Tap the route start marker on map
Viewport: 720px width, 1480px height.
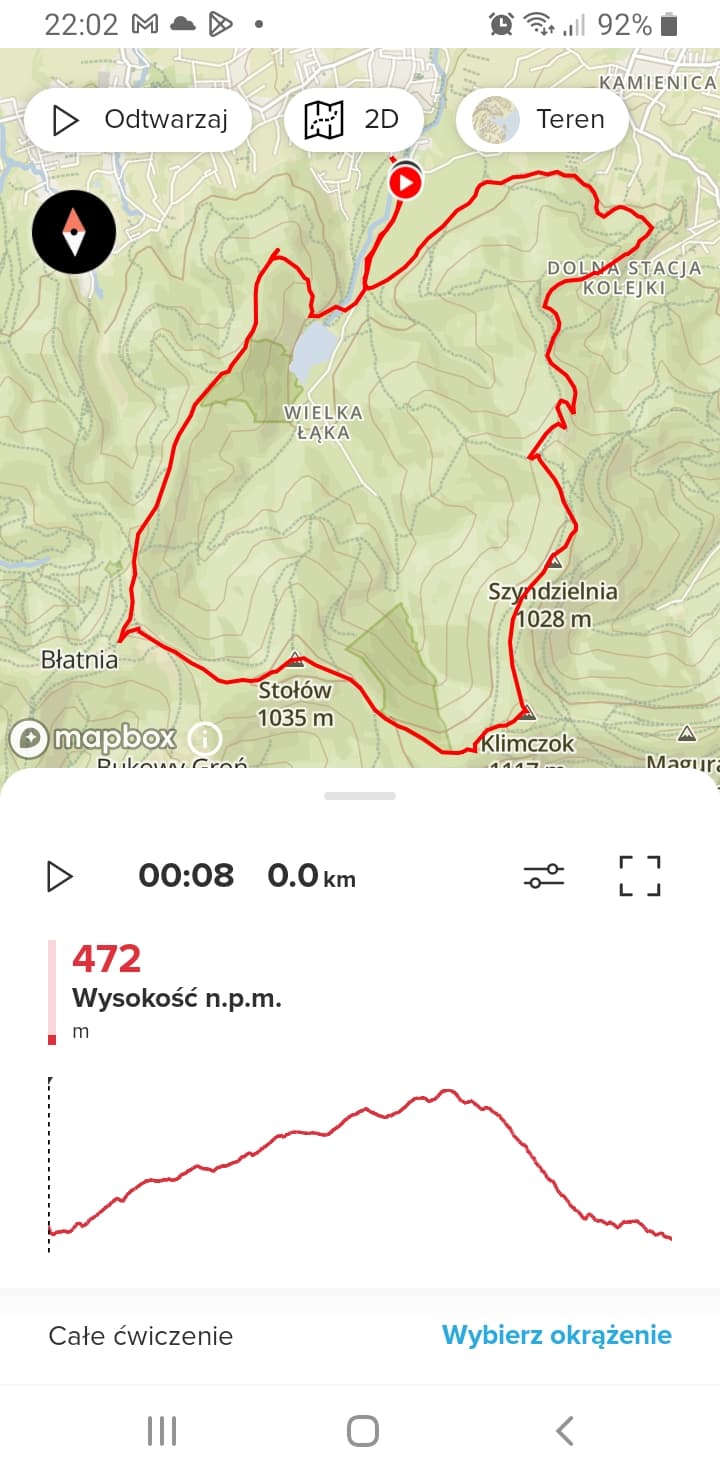click(x=405, y=182)
